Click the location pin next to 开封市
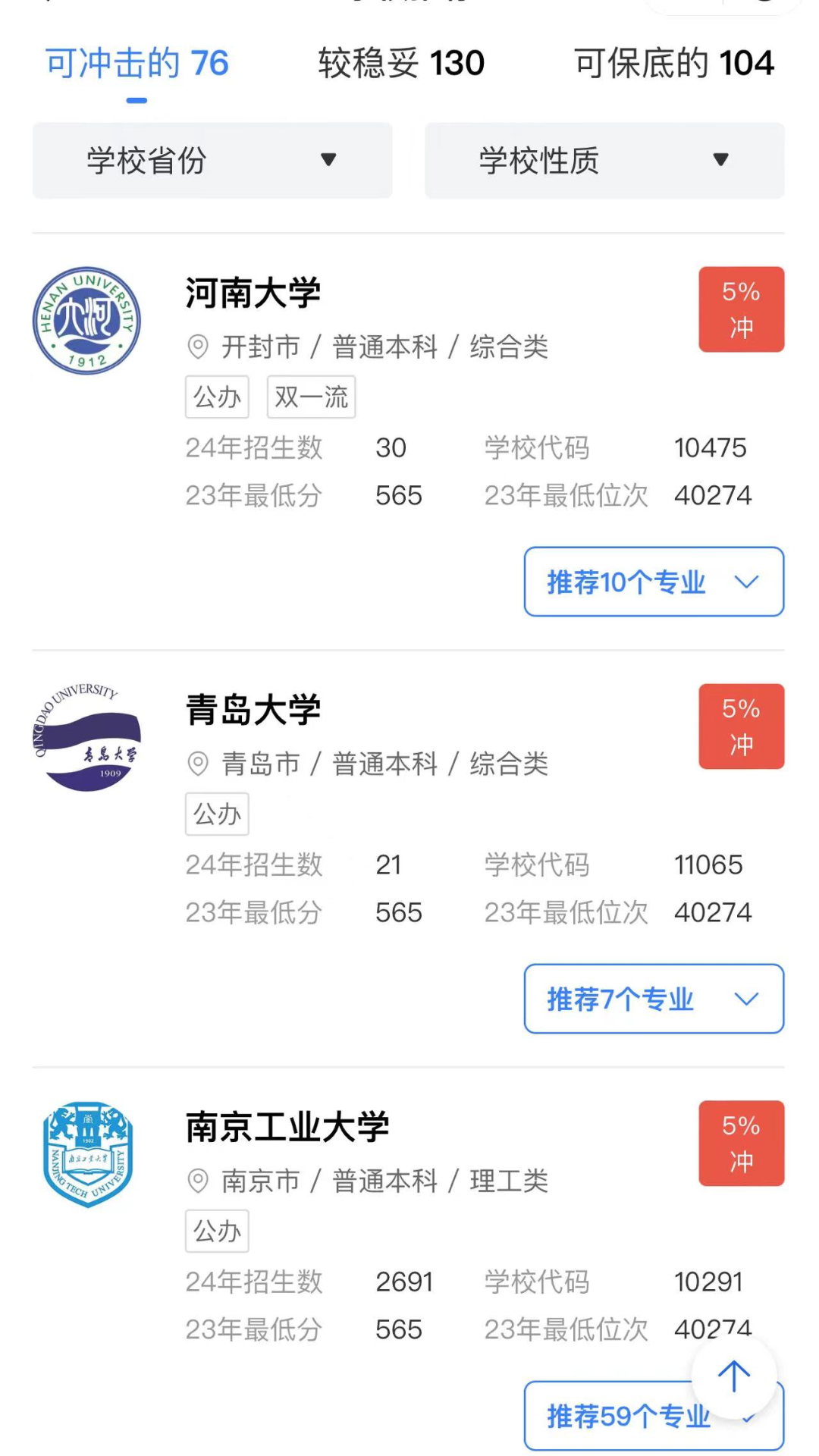Image resolution: width=819 pixels, height=1456 pixels. 198,347
